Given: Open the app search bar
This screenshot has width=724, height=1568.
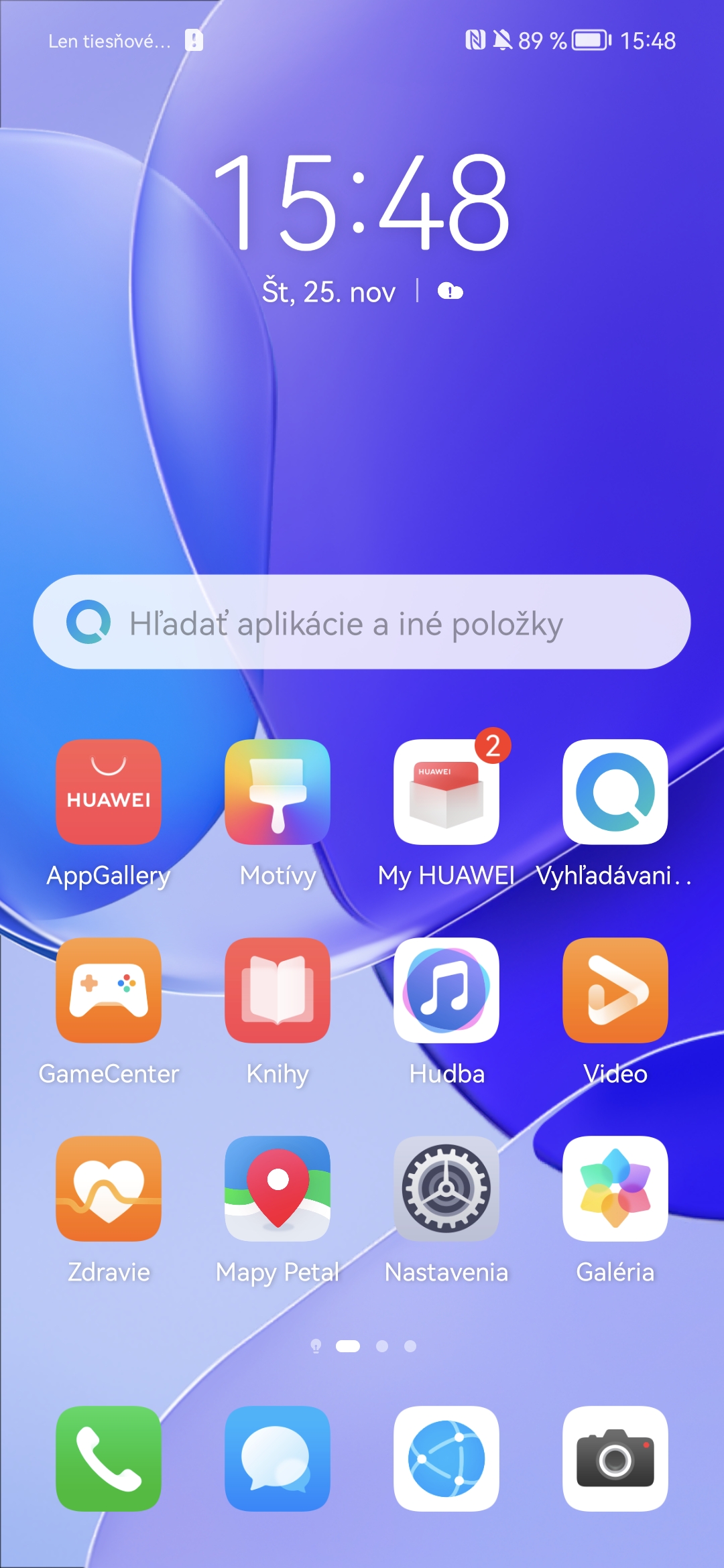Looking at the screenshot, I should point(362,622).
